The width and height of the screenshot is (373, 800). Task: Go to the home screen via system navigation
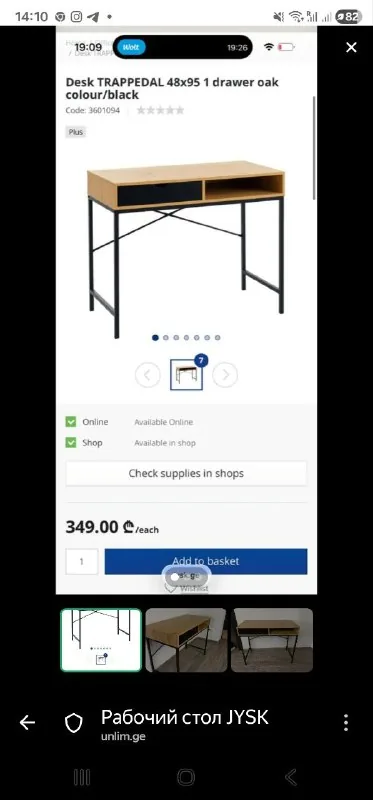click(x=186, y=777)
